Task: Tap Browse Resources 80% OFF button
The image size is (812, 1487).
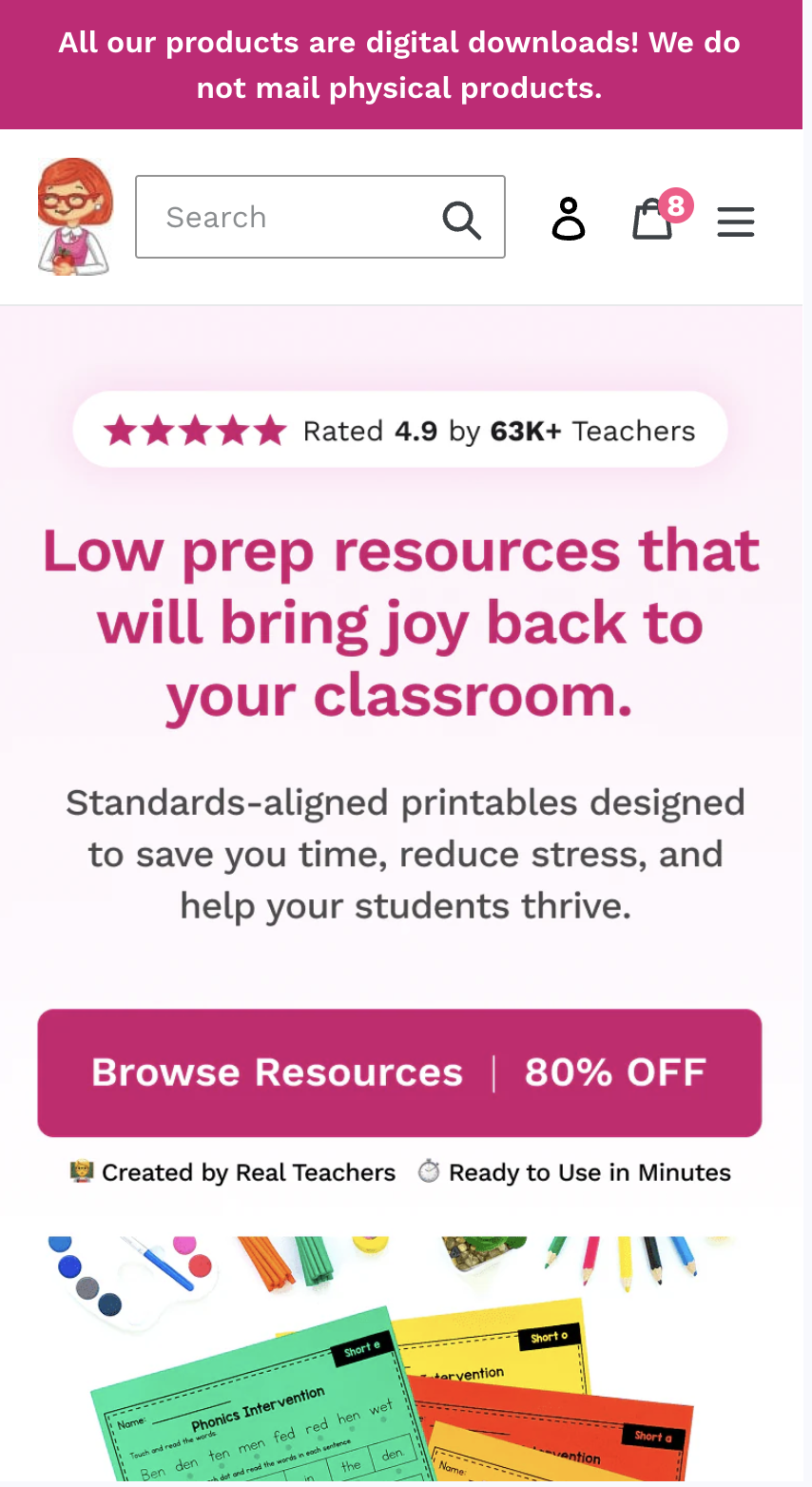Action: click(x=399, y=1072)
